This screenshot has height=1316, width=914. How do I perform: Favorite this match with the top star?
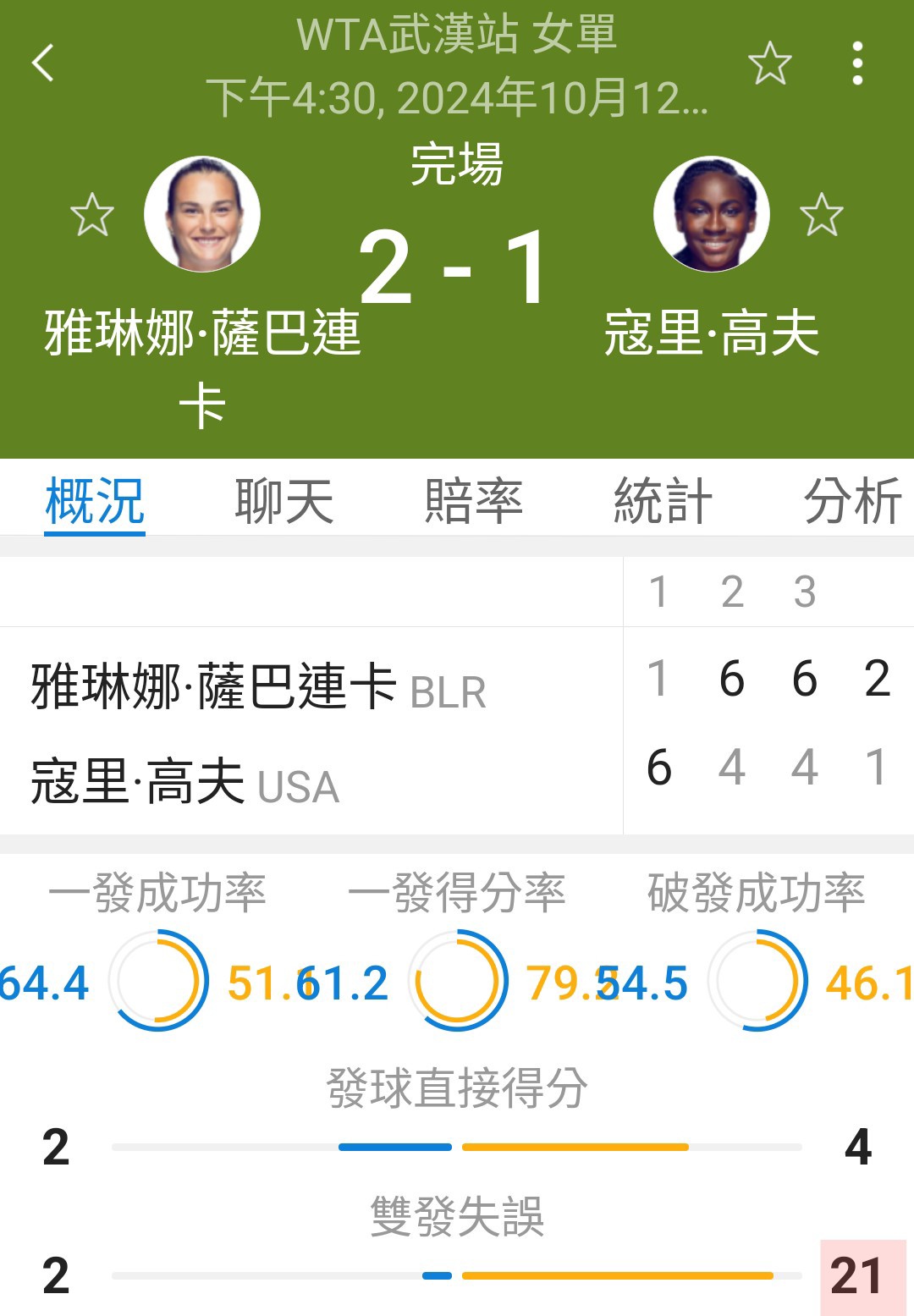(x=769, y=63)
